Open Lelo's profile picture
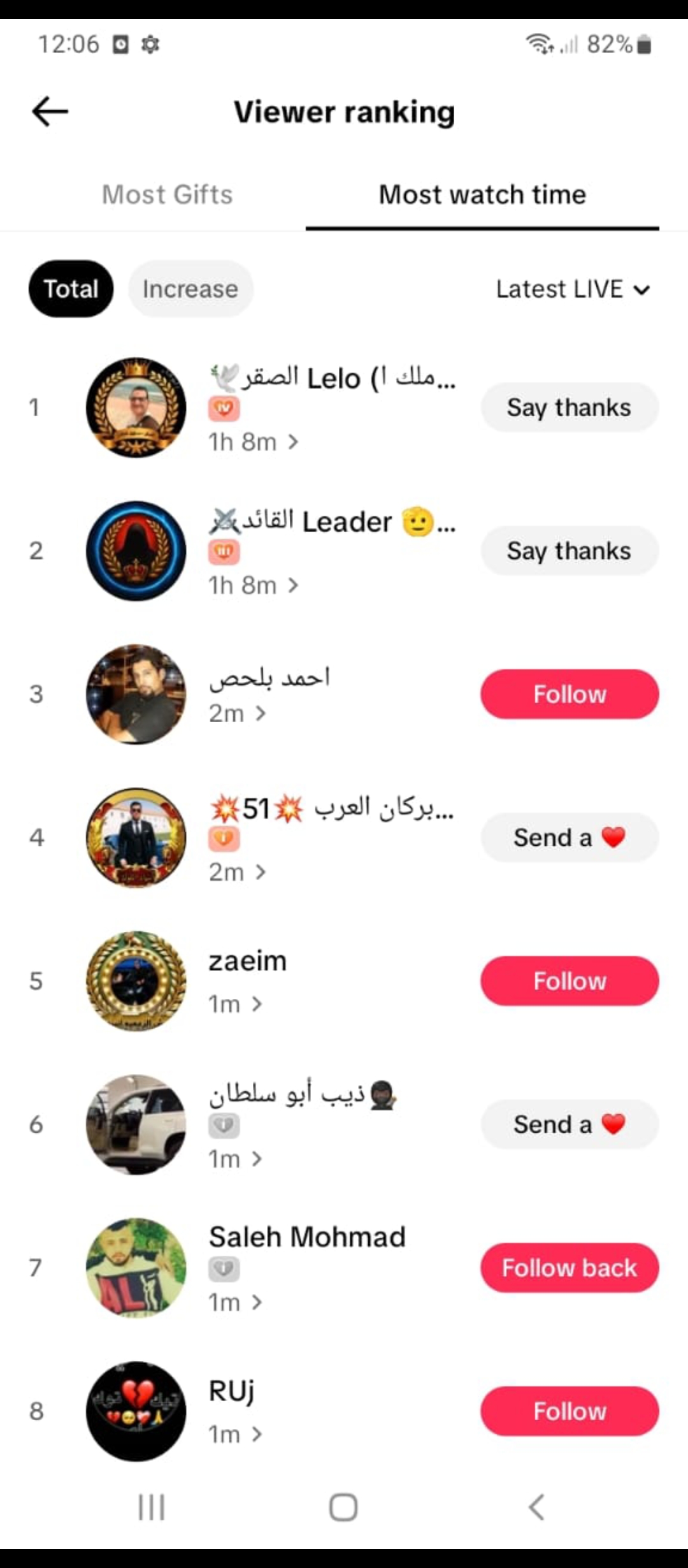 136,407
